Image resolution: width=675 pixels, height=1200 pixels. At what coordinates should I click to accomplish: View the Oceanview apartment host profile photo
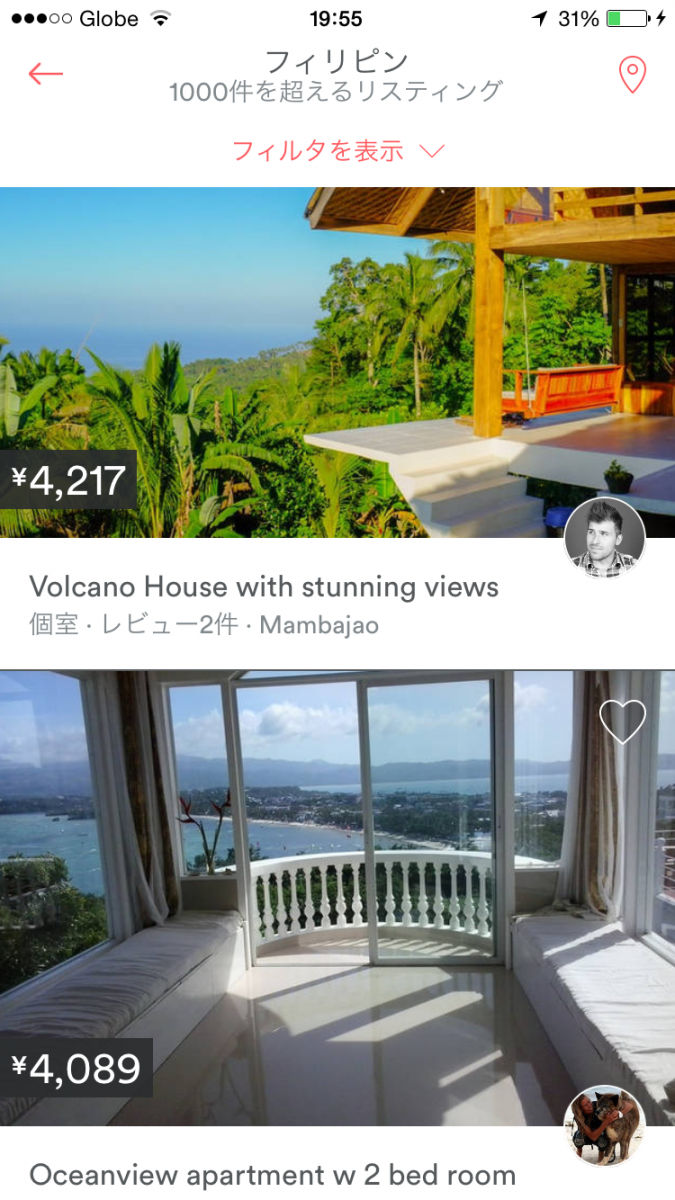coord(604,1126)
